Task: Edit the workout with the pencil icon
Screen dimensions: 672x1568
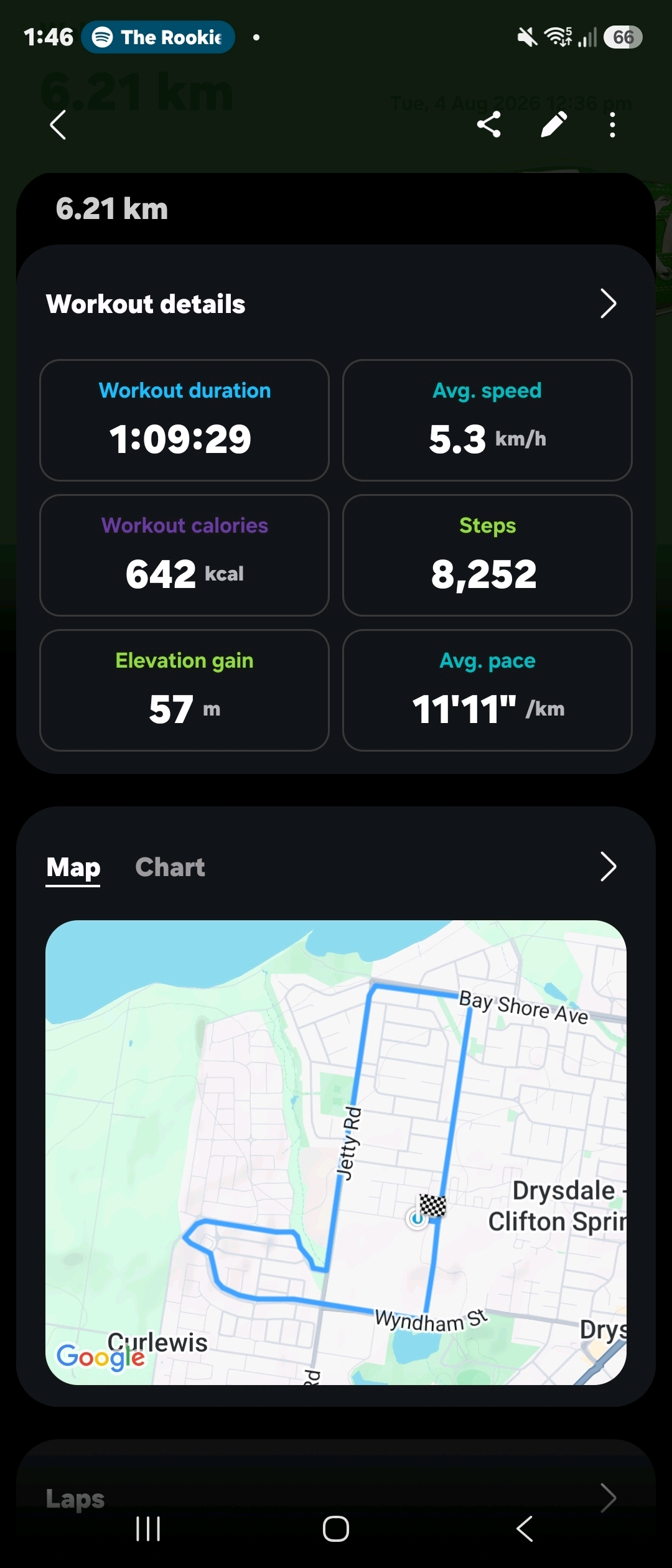Action: click(553, 124)
